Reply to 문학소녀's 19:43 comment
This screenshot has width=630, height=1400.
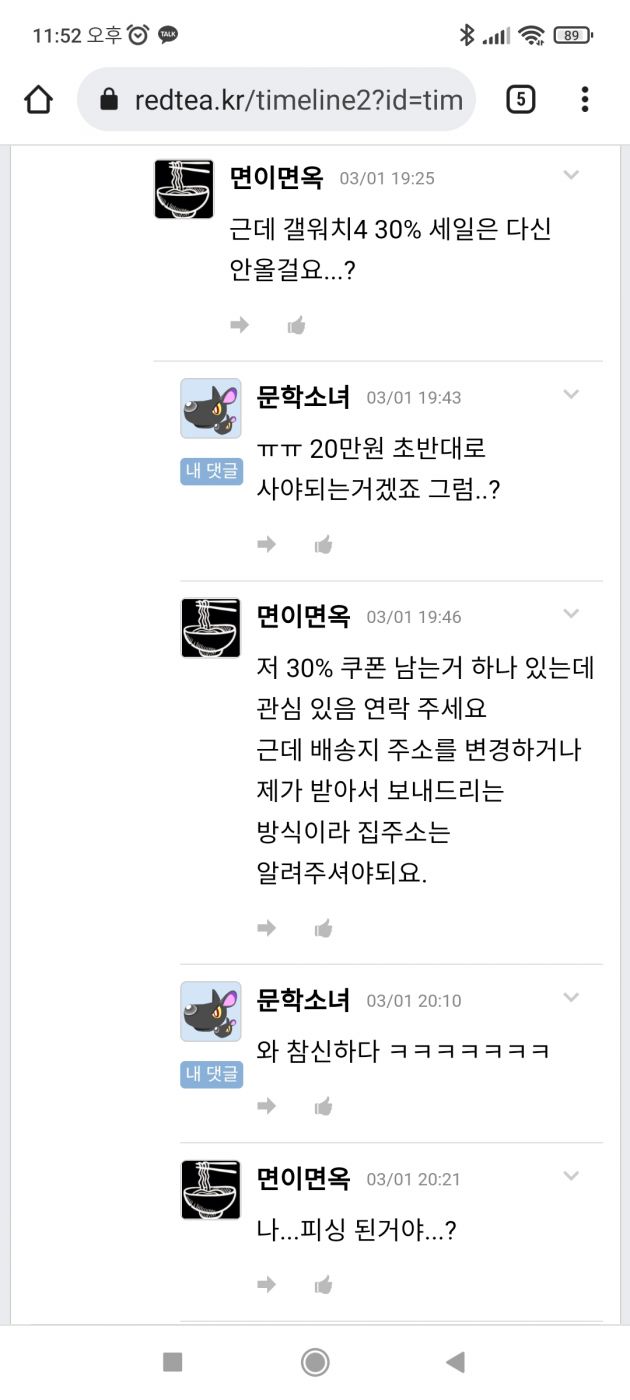(x=266, y=545)
